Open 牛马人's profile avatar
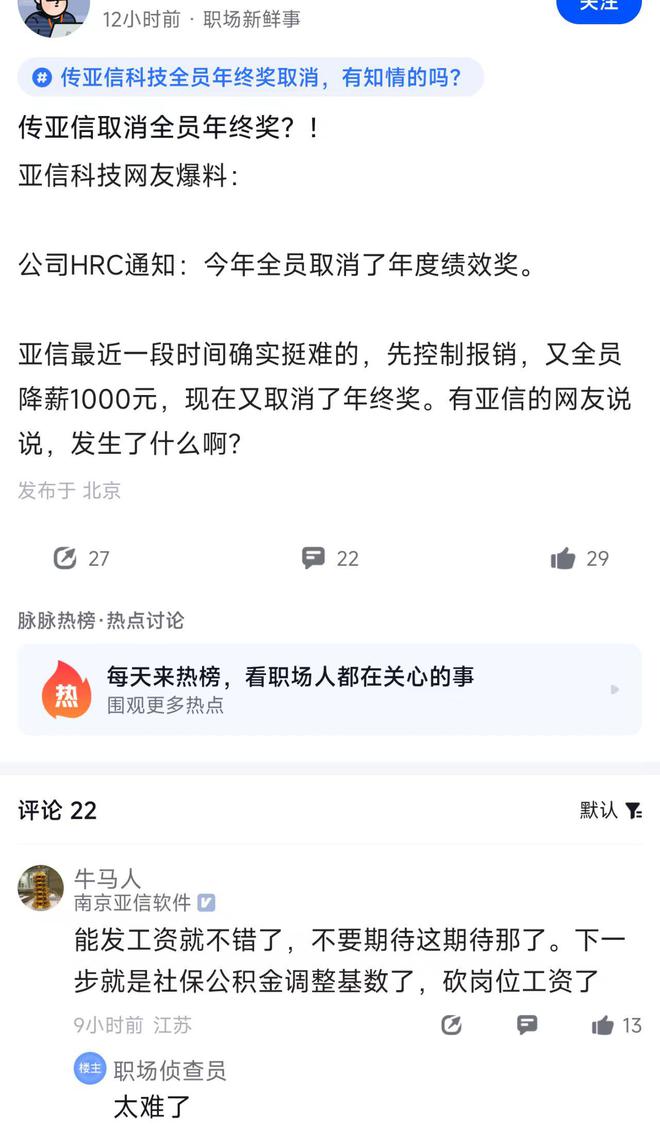The height and width of the screenshot is (1132, 660). tap(41, 887)
